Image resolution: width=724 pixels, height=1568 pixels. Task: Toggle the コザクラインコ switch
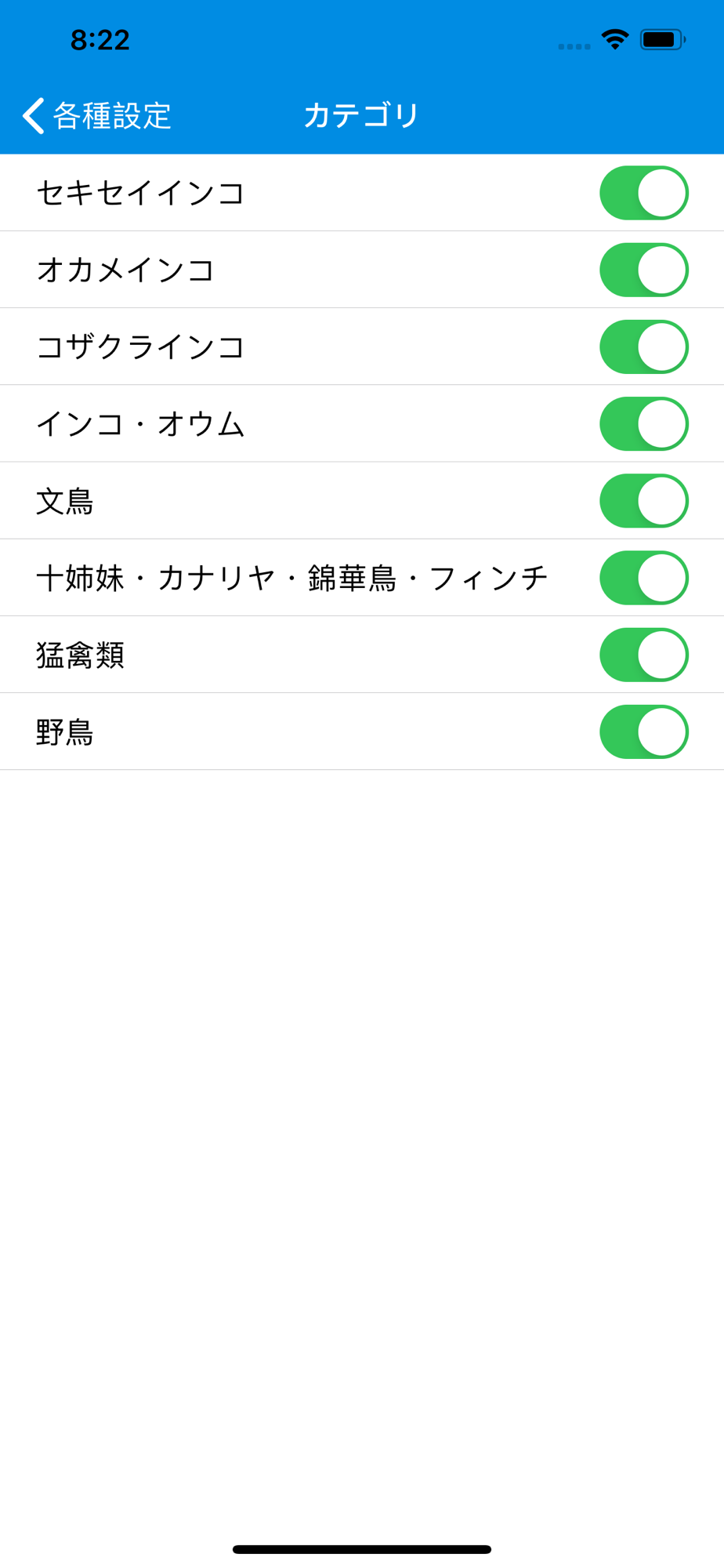tap(644, 347)
